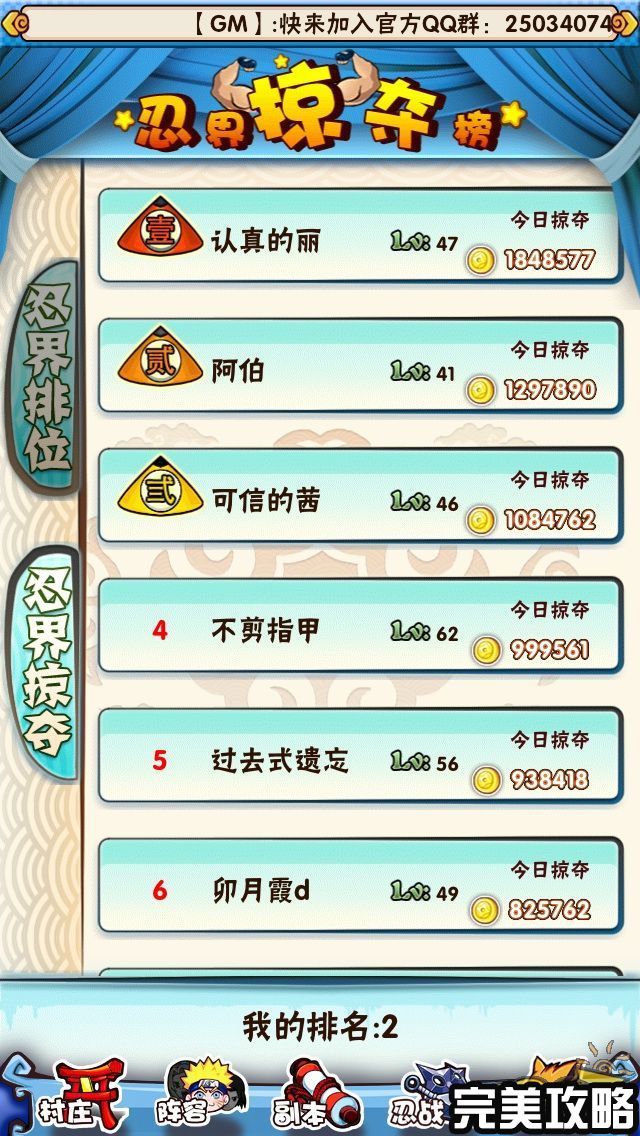Select the 忍界掠夺 side tab
Viewport: 640px width, 1136px height.
coord(45,662)
